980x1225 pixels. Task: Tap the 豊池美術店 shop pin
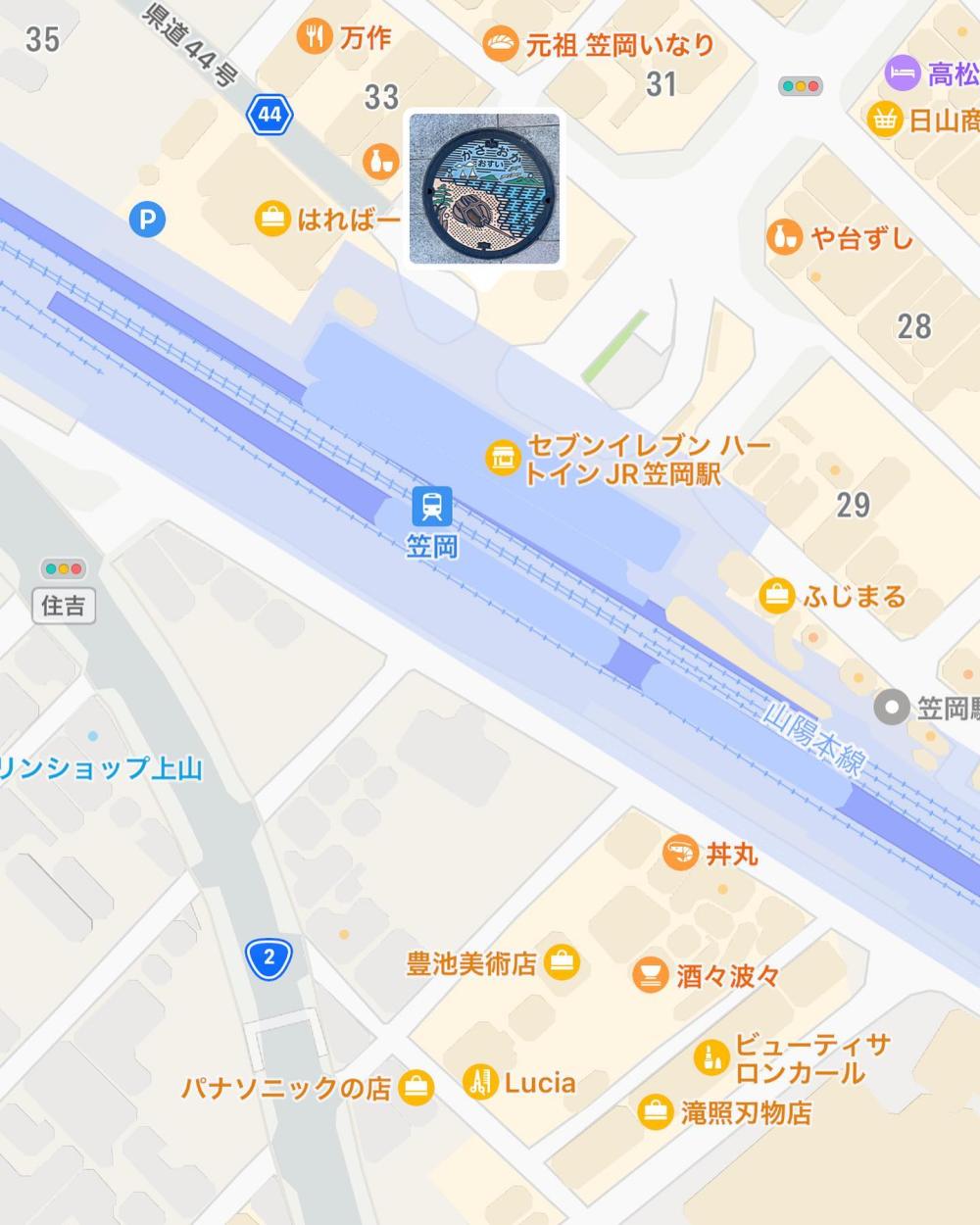(562, 963)
